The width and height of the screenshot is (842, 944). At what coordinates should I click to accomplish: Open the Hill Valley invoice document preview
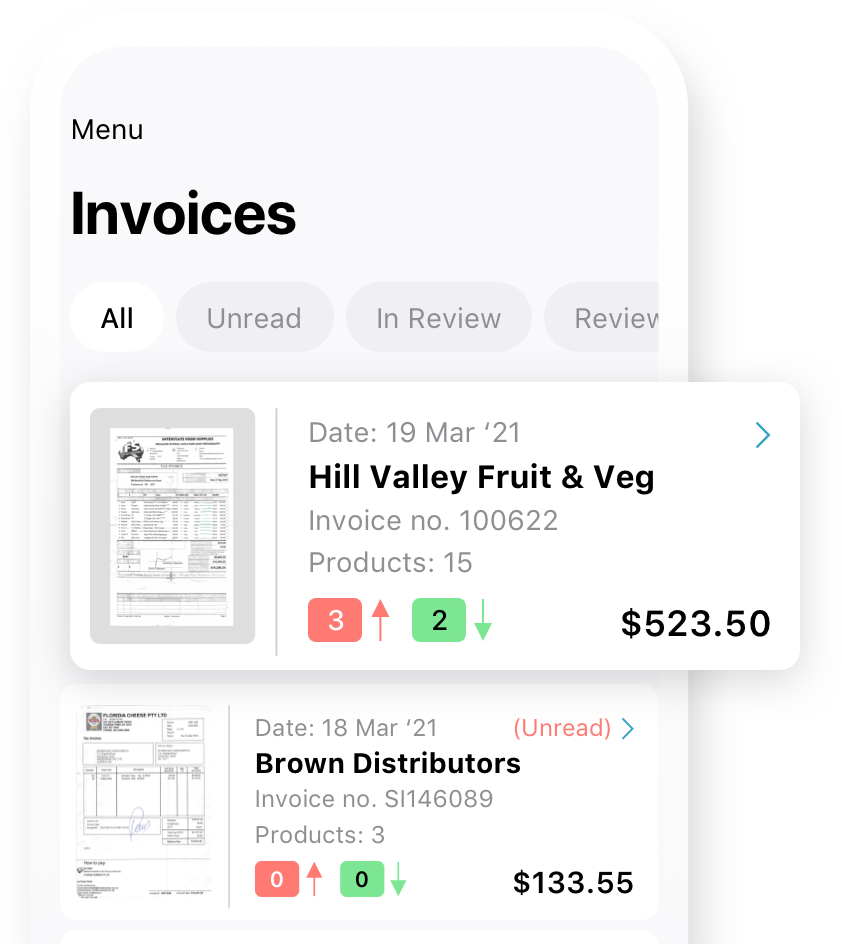(171, 524)
